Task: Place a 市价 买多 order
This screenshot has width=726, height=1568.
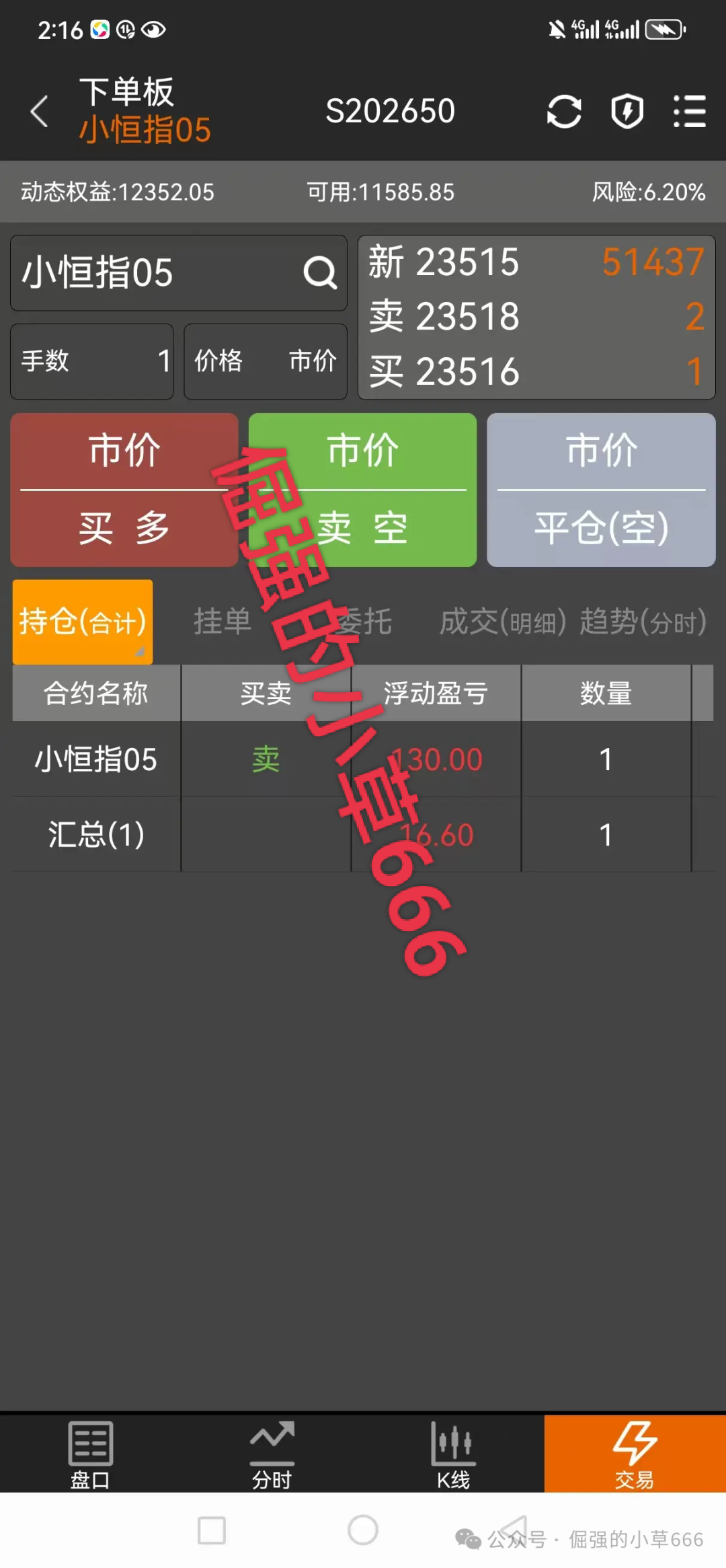Action: pyautogui.click(x=124, y=490)
